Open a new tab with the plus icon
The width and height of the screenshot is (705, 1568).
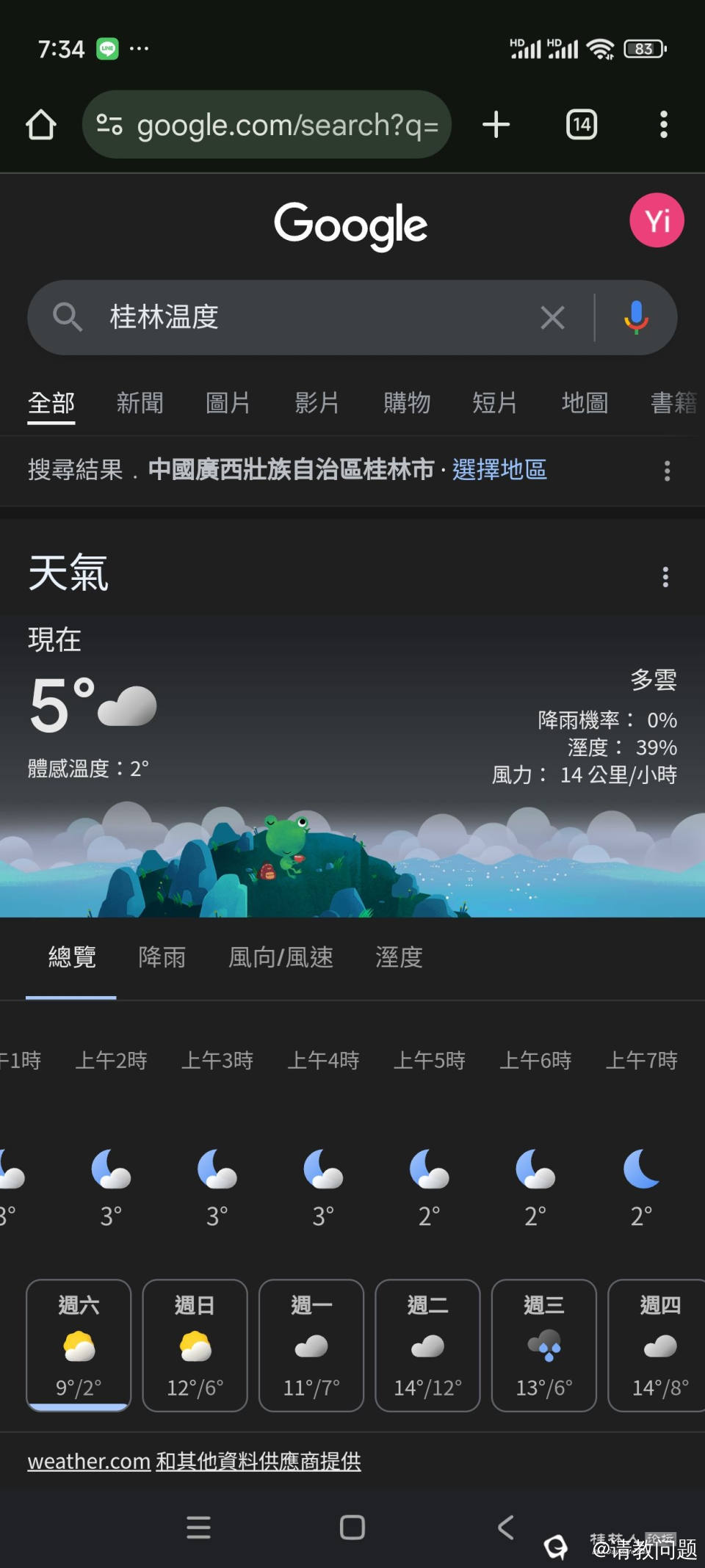[x=496, y=124]
